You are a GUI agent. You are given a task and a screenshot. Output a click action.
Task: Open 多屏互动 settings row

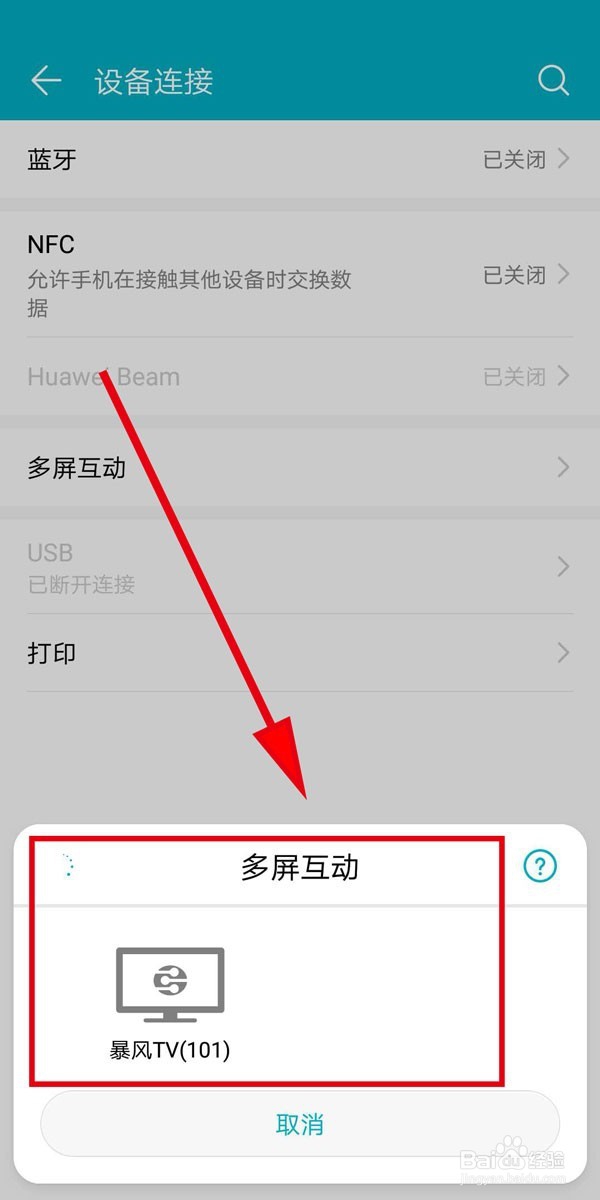click(299, 467)
